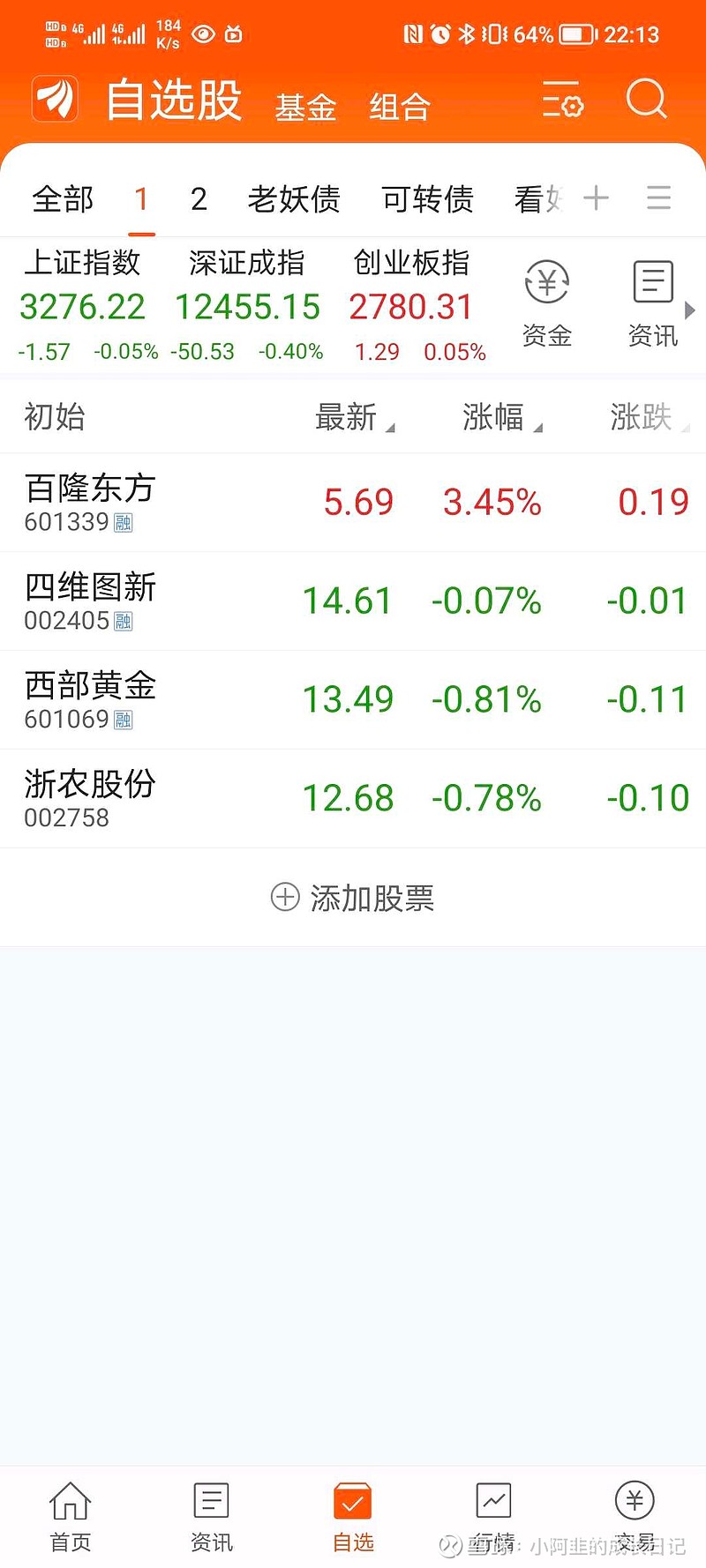Tap 添加股票 to add a stock
Viewport: 706px width, 1568px height.
point(353,898)
